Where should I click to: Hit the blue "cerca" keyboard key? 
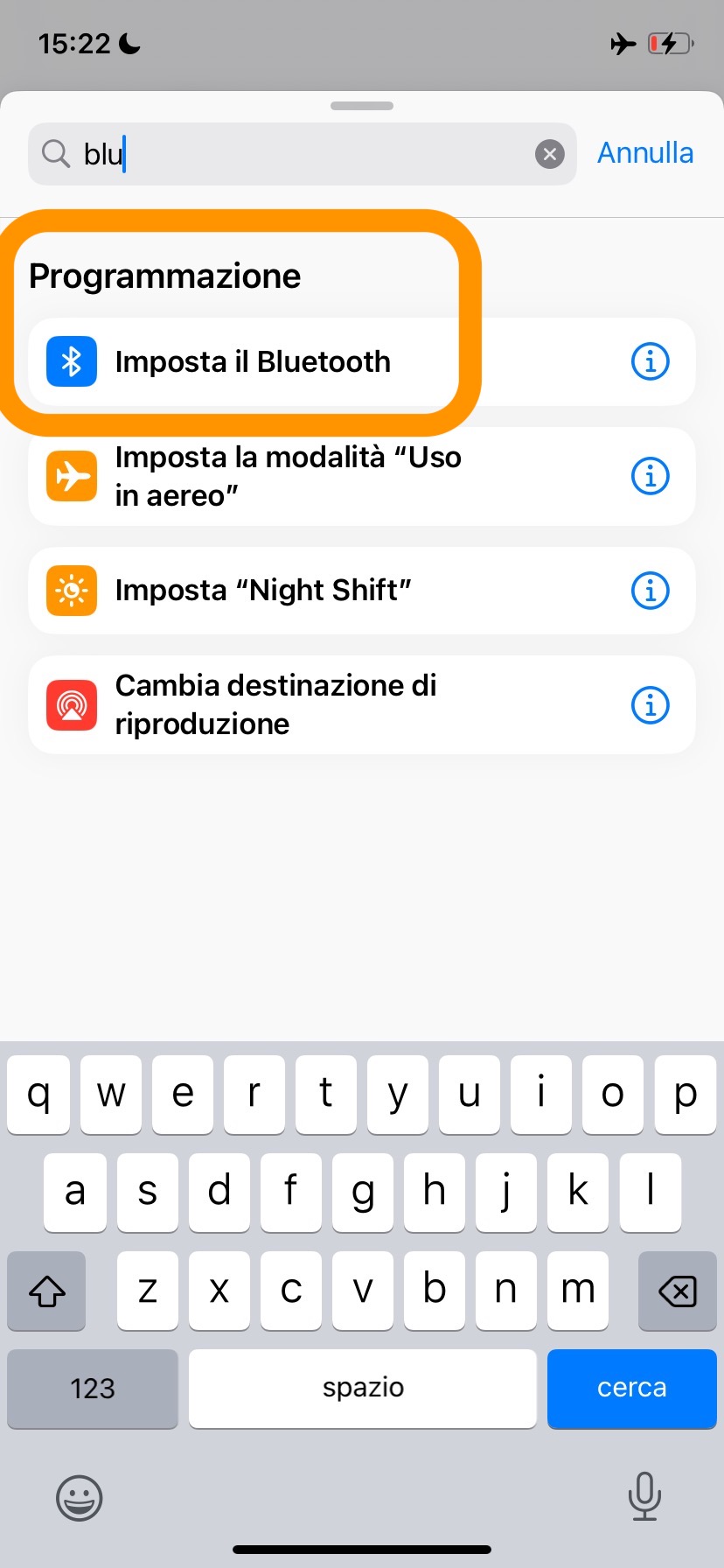click(x=631, y=1388)
